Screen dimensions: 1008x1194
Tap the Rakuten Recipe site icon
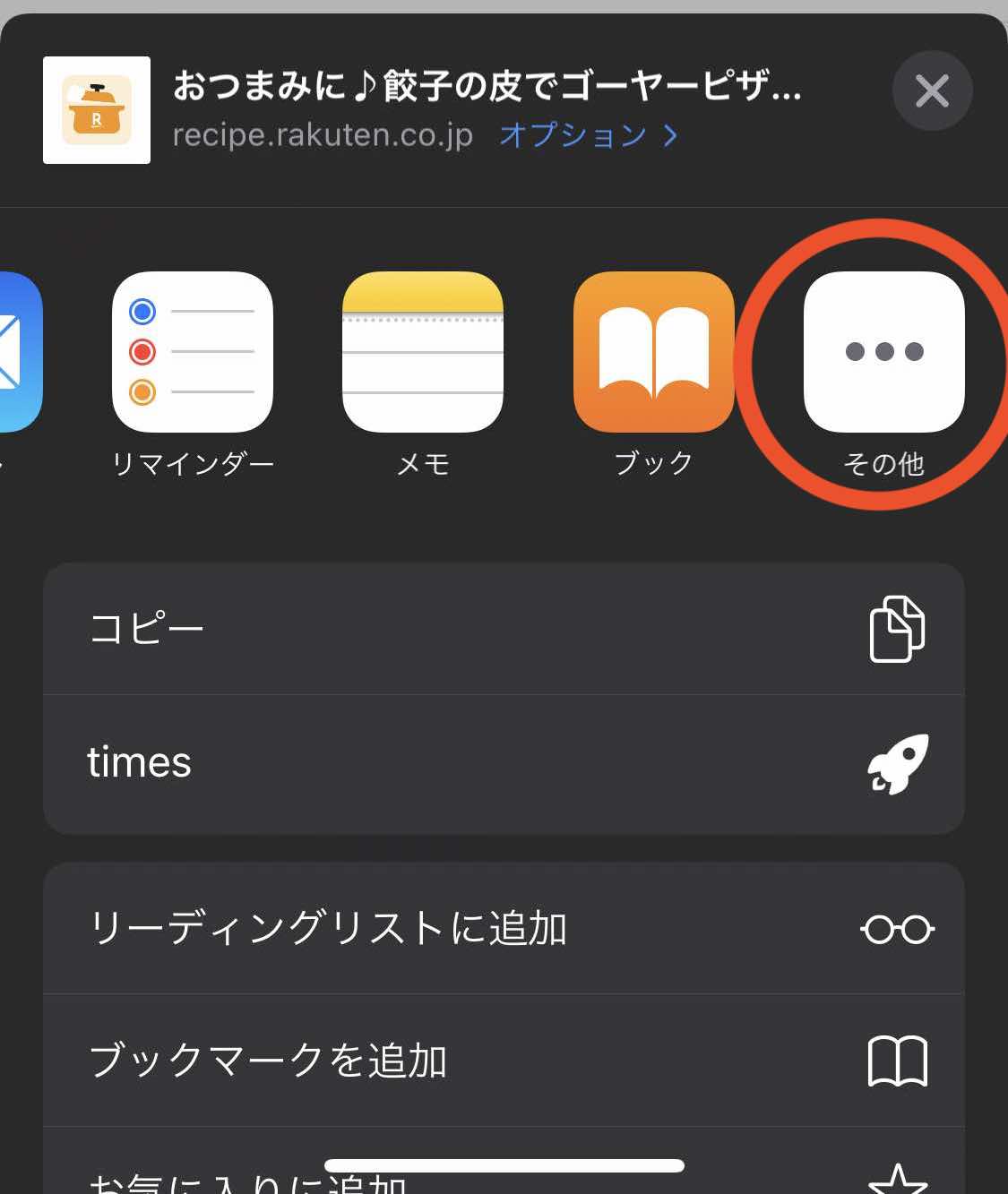(97, 108)
